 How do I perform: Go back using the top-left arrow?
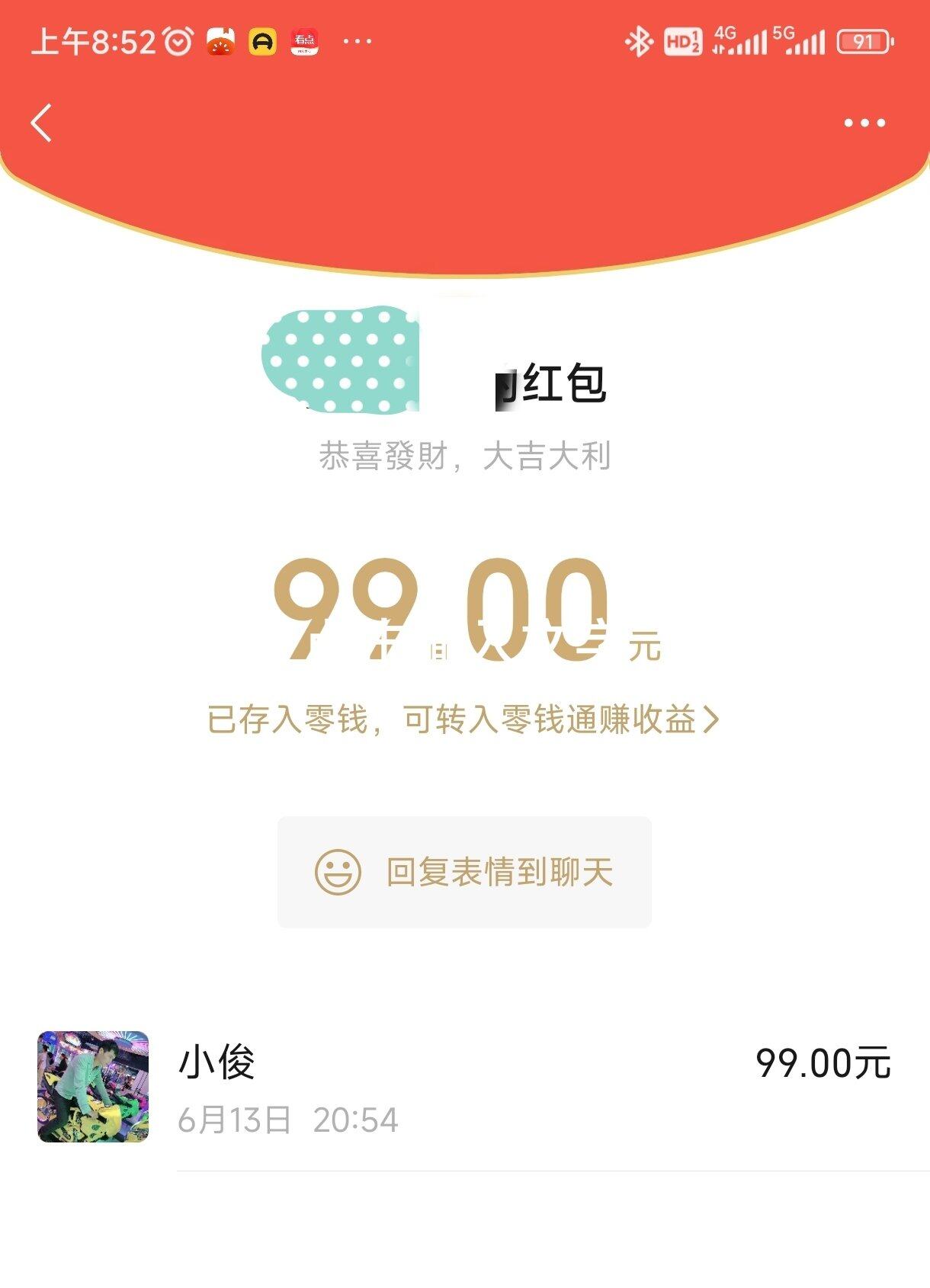coord(42,123)
